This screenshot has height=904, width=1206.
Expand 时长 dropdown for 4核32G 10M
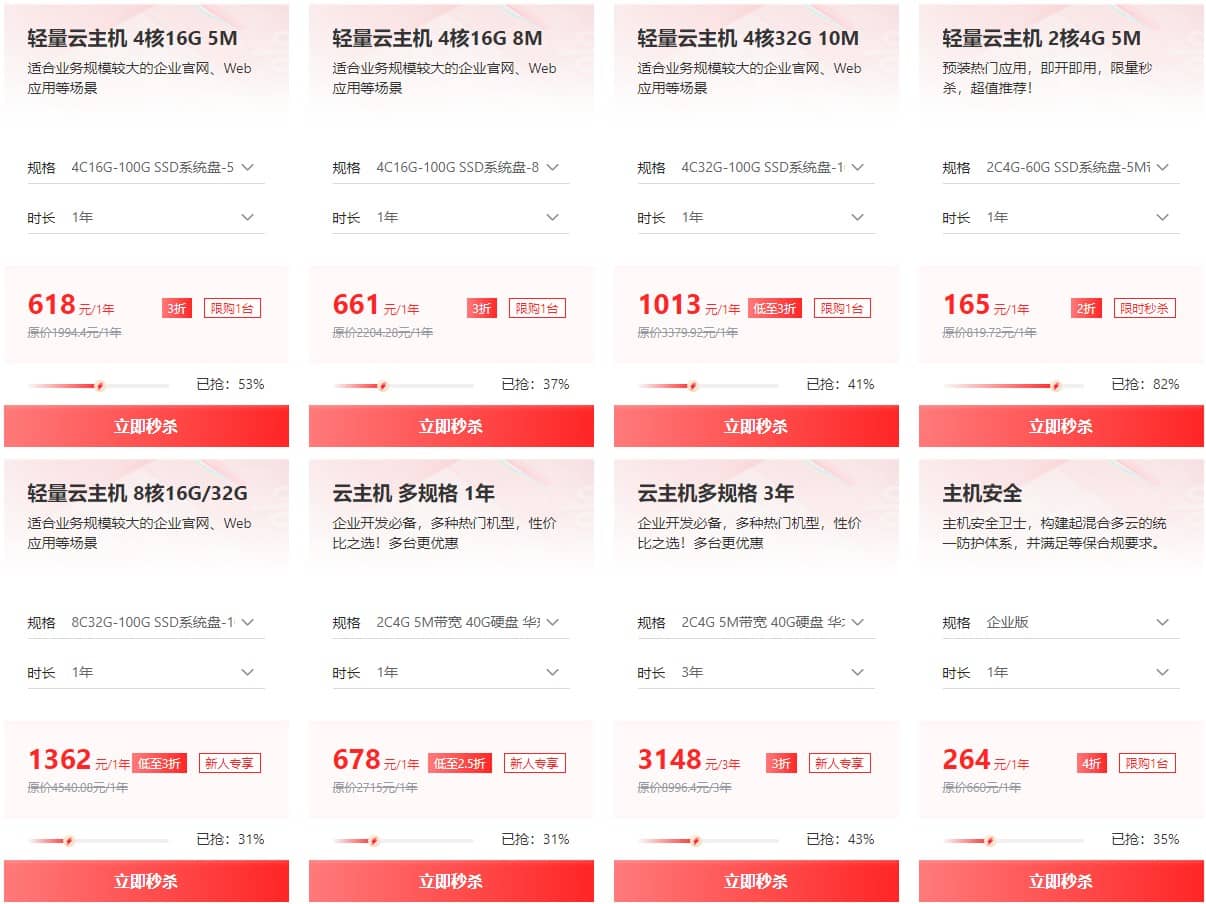point(775,217)
